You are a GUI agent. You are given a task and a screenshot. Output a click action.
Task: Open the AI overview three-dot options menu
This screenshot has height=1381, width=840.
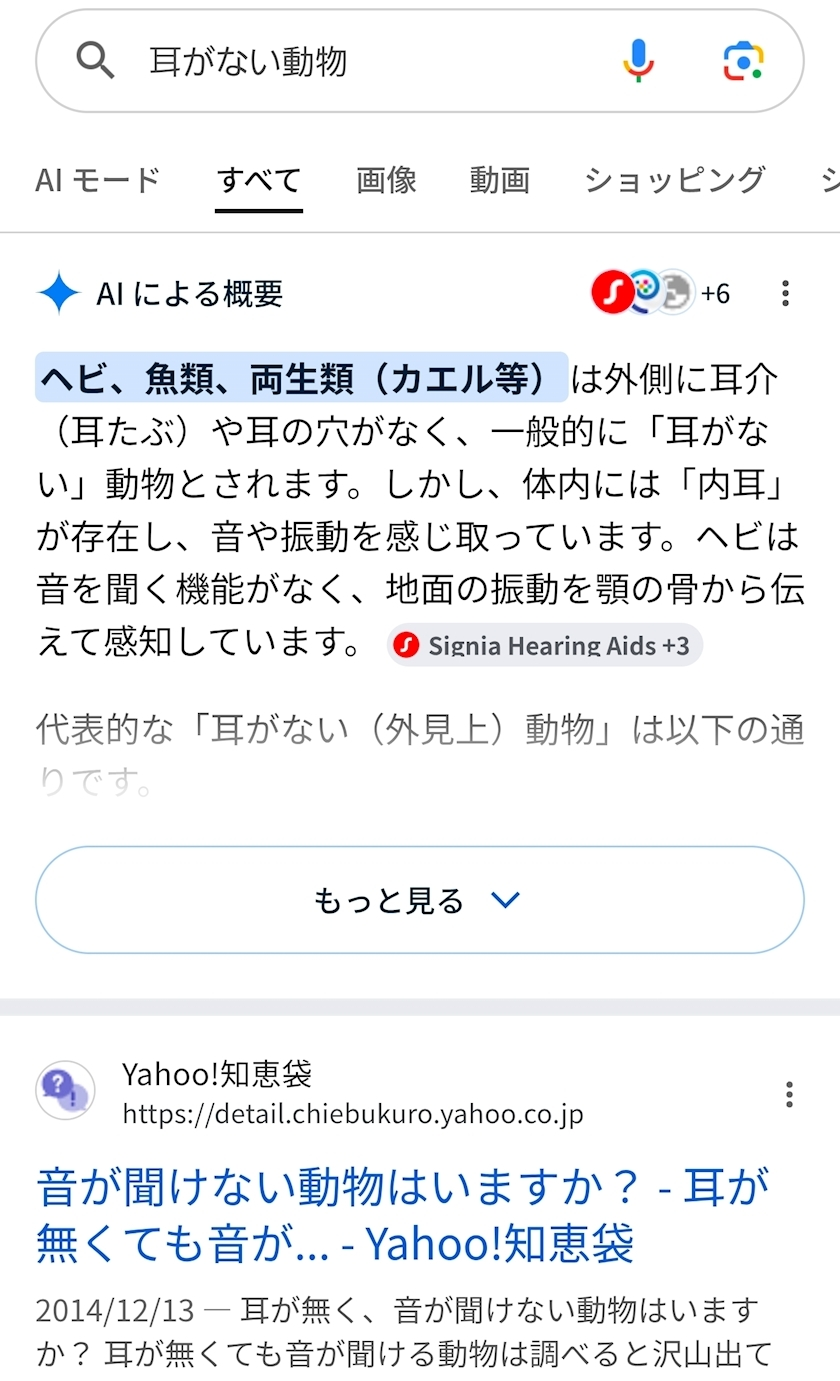(x=786, y=293)
